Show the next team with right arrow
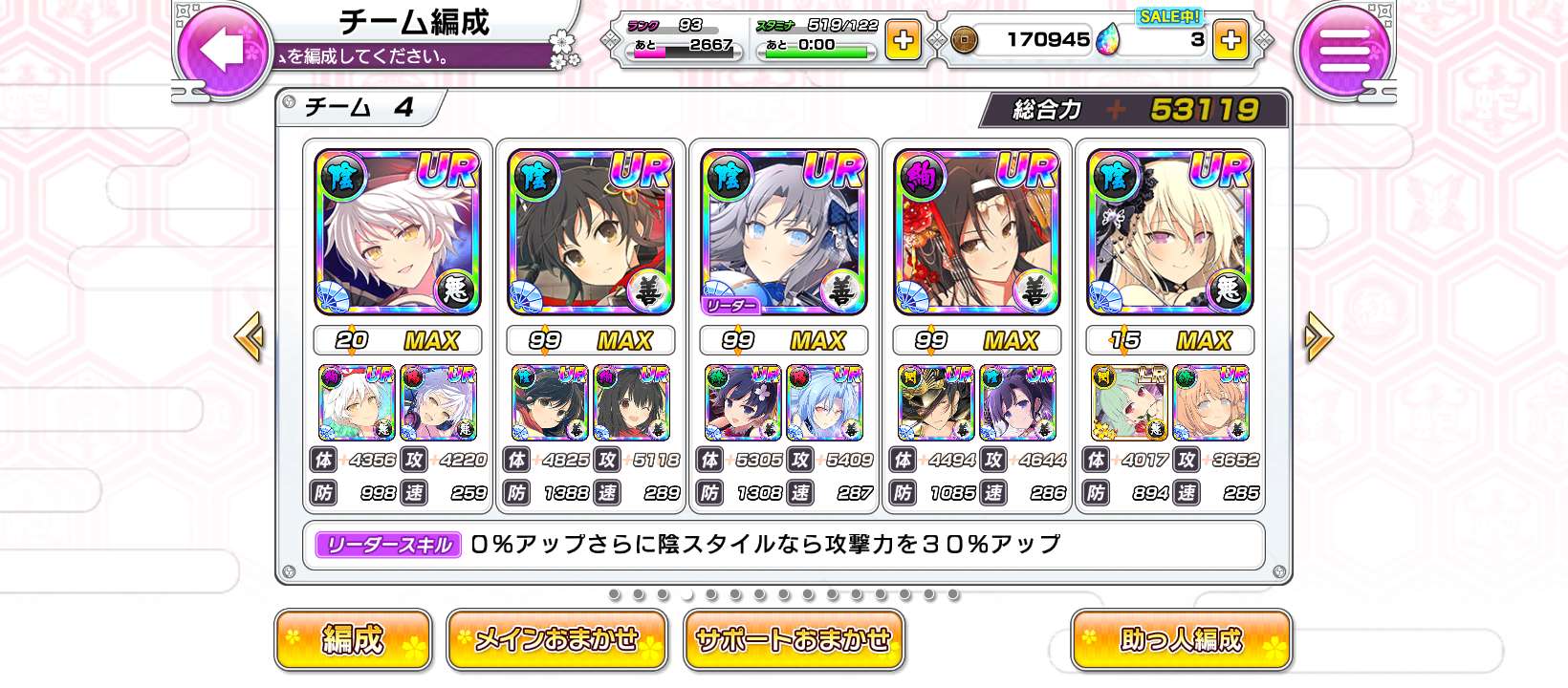Image resolution: width=1568 pixels, height=688 pixels. [x=1318, y=336]
